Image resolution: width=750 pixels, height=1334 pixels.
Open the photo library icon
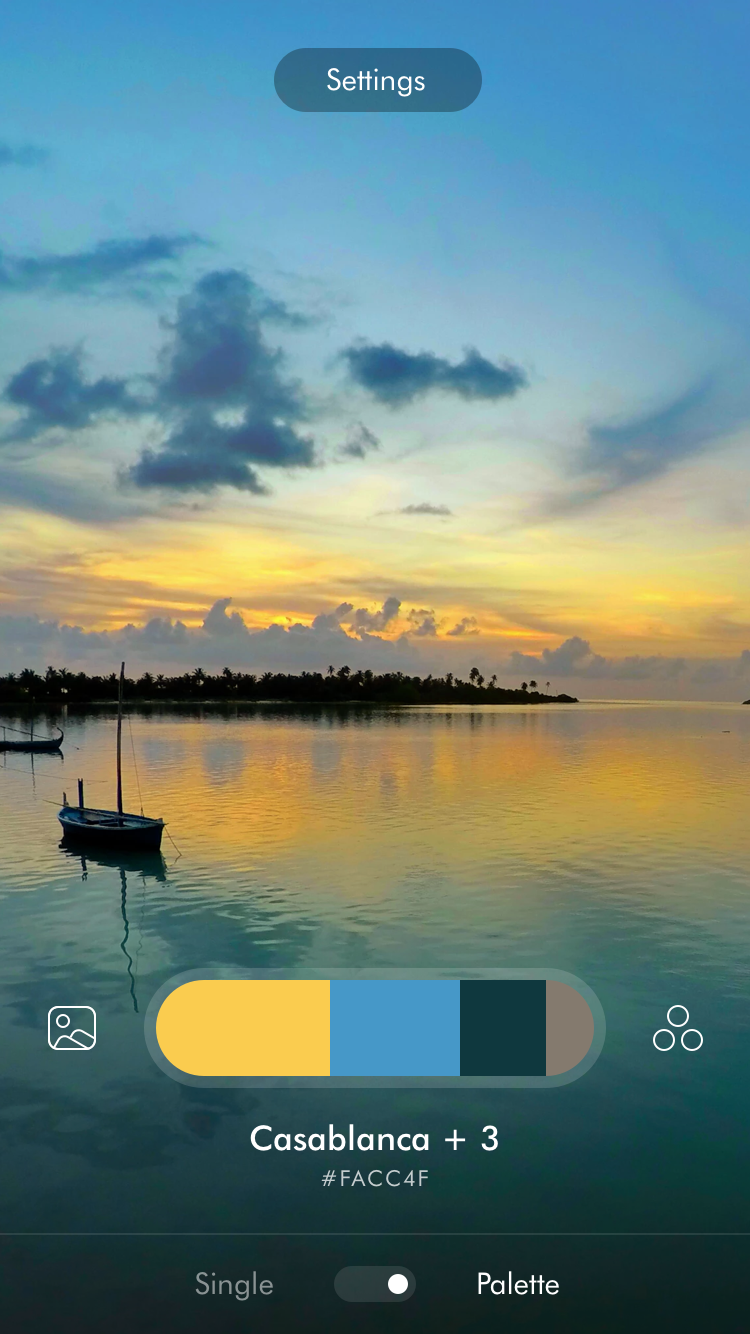[72, 1028]
